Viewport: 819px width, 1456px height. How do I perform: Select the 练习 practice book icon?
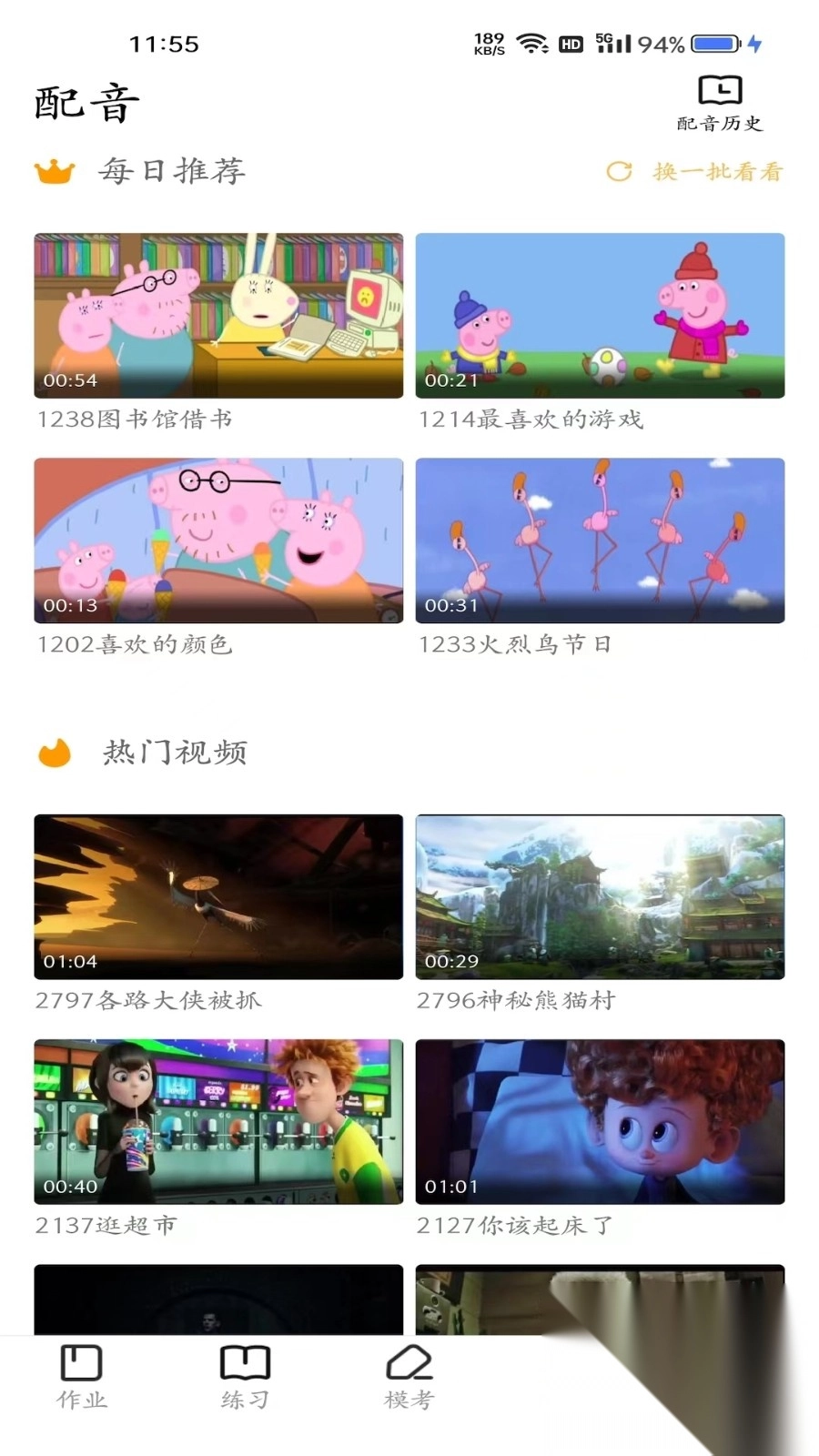tap(243, 1362)
